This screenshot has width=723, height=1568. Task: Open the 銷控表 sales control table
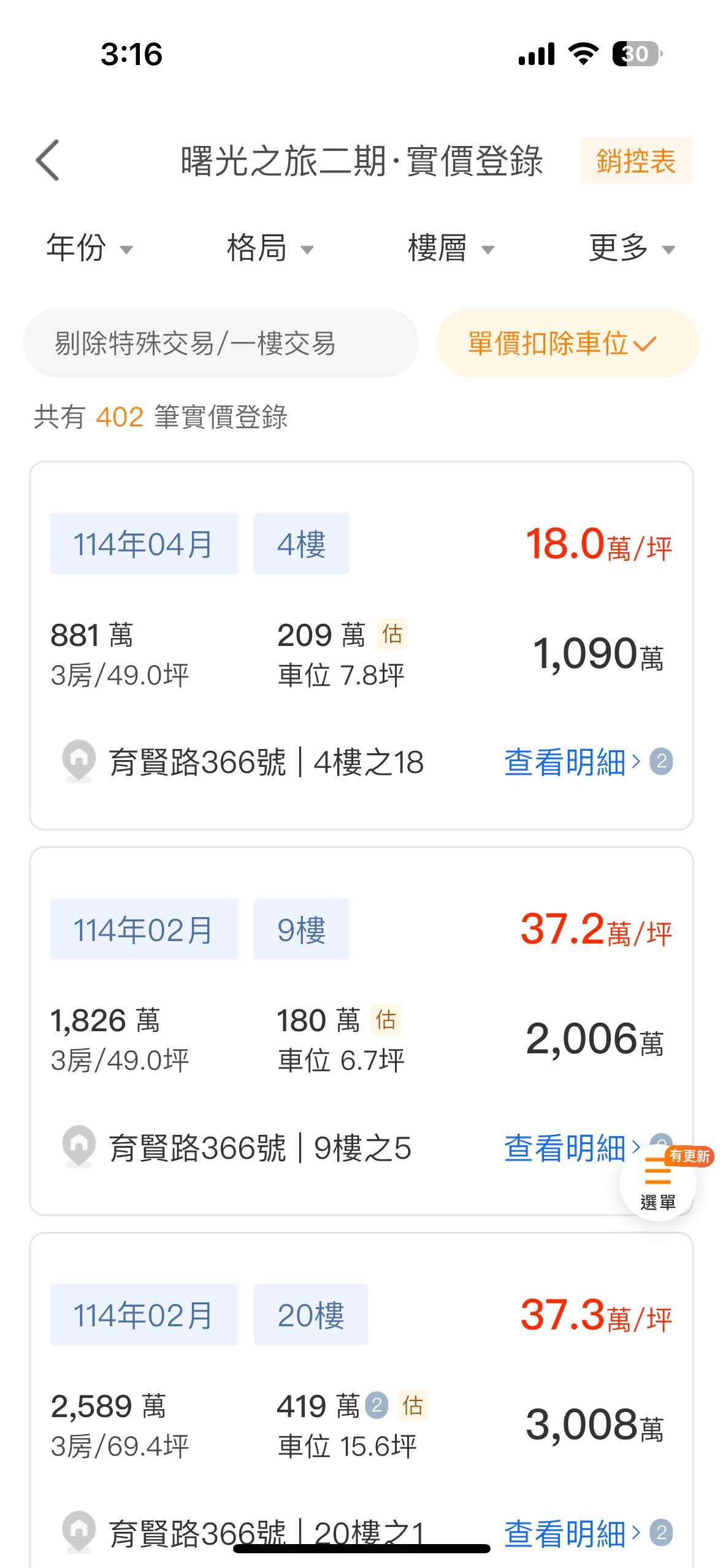coord(635,161)
